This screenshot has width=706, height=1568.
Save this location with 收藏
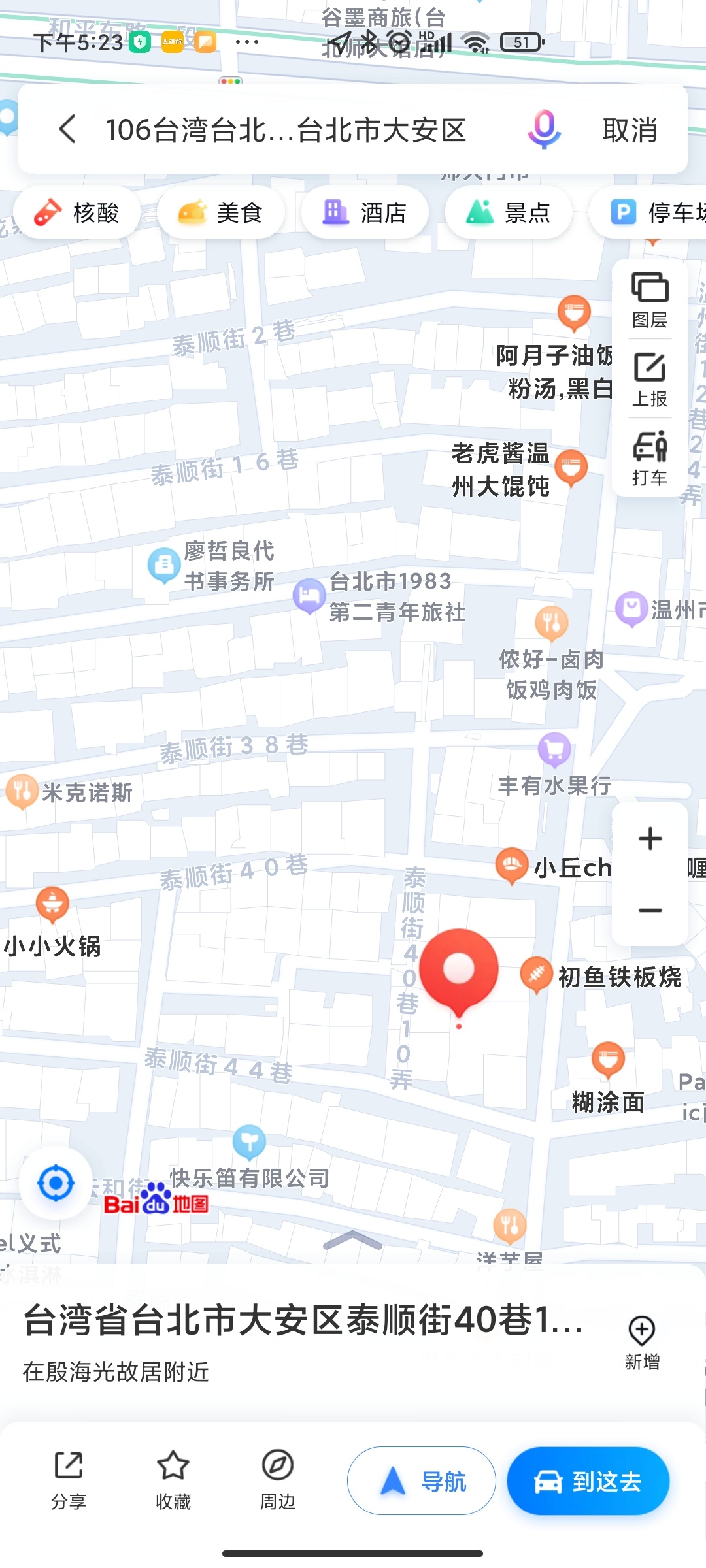click(x=173, y=1480)
